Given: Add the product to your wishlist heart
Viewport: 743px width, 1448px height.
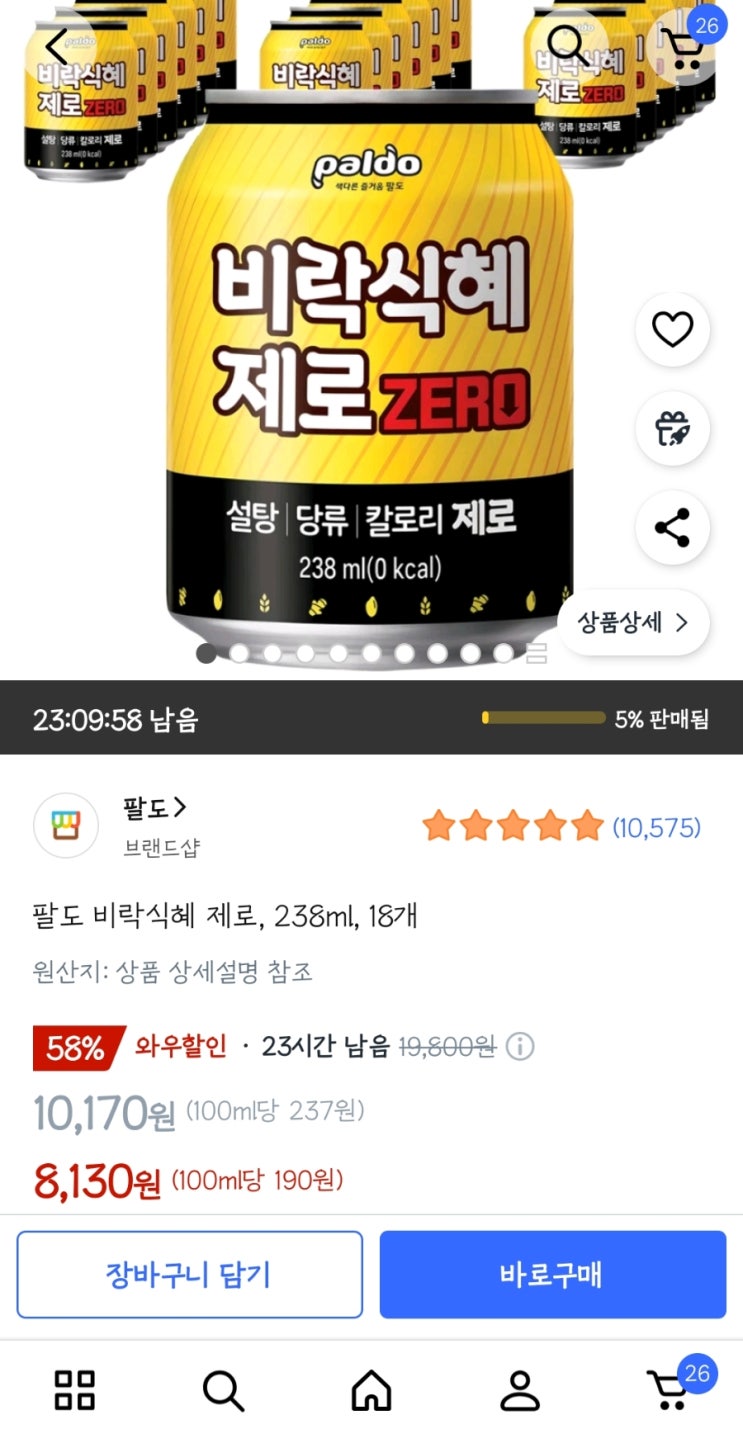Looking at the screenshot, I should tap(671, 330).
